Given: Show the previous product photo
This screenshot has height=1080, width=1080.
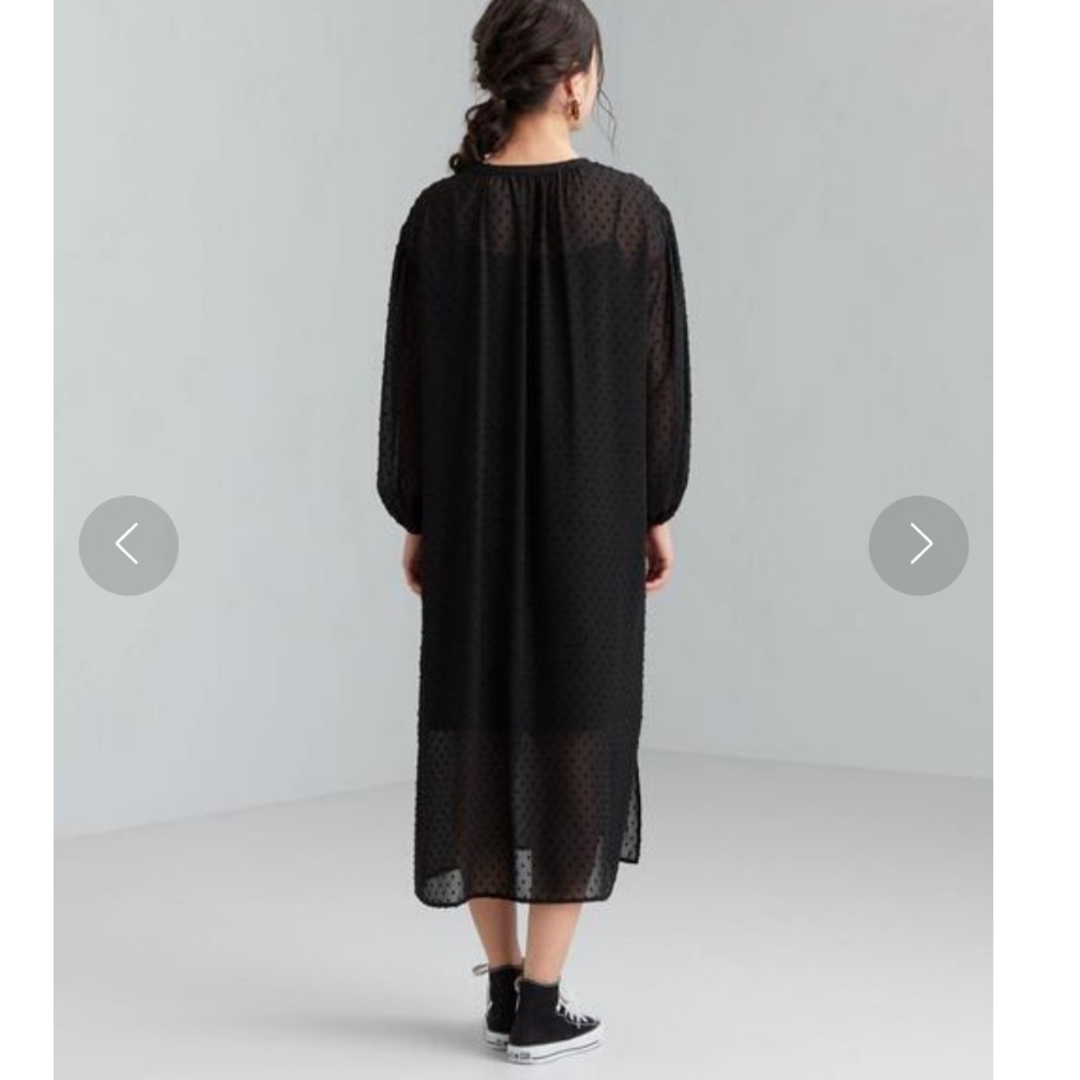Looking at the screenshot, I should pyautogui.click(x=128, y=545).
